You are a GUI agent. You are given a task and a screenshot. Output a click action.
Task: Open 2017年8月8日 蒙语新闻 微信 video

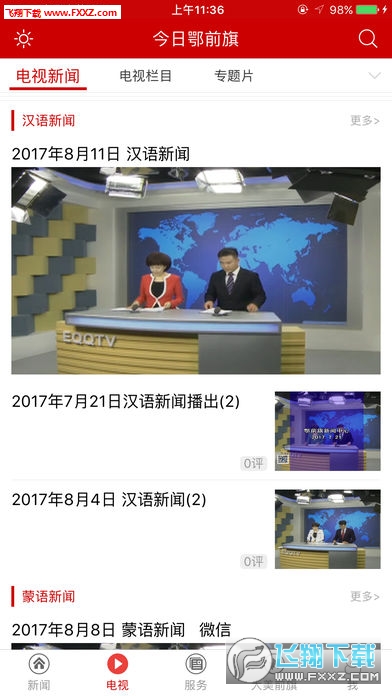121,629
